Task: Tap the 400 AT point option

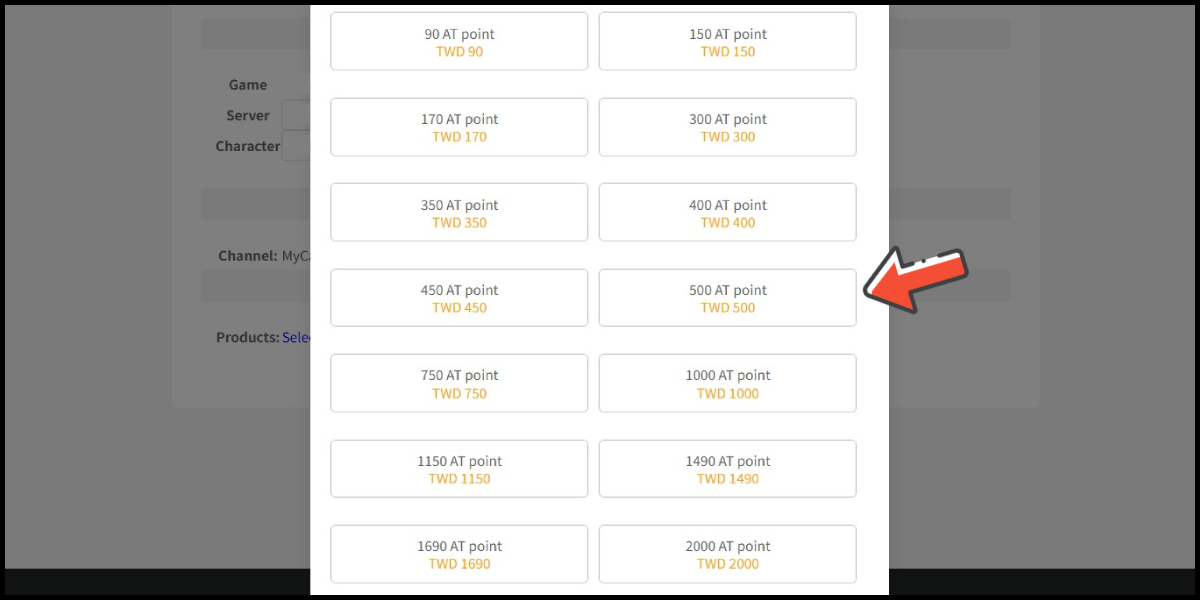Action: pos(727,213)
